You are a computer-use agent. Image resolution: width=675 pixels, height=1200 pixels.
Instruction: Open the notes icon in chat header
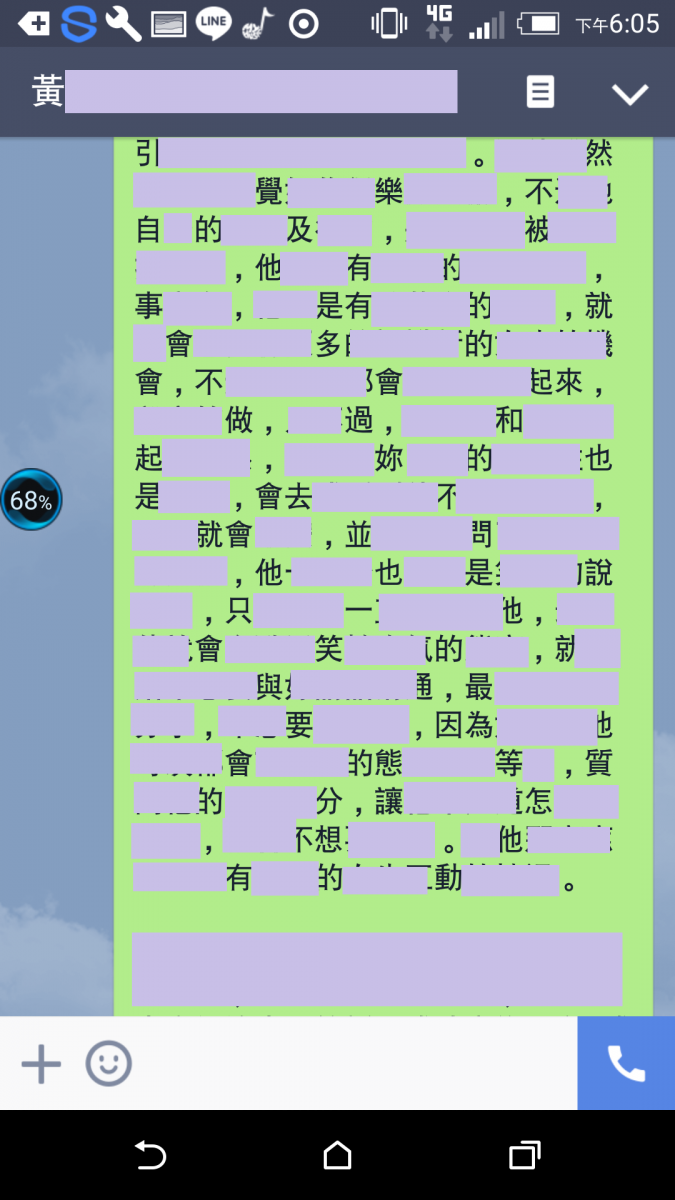click(540, 93)
